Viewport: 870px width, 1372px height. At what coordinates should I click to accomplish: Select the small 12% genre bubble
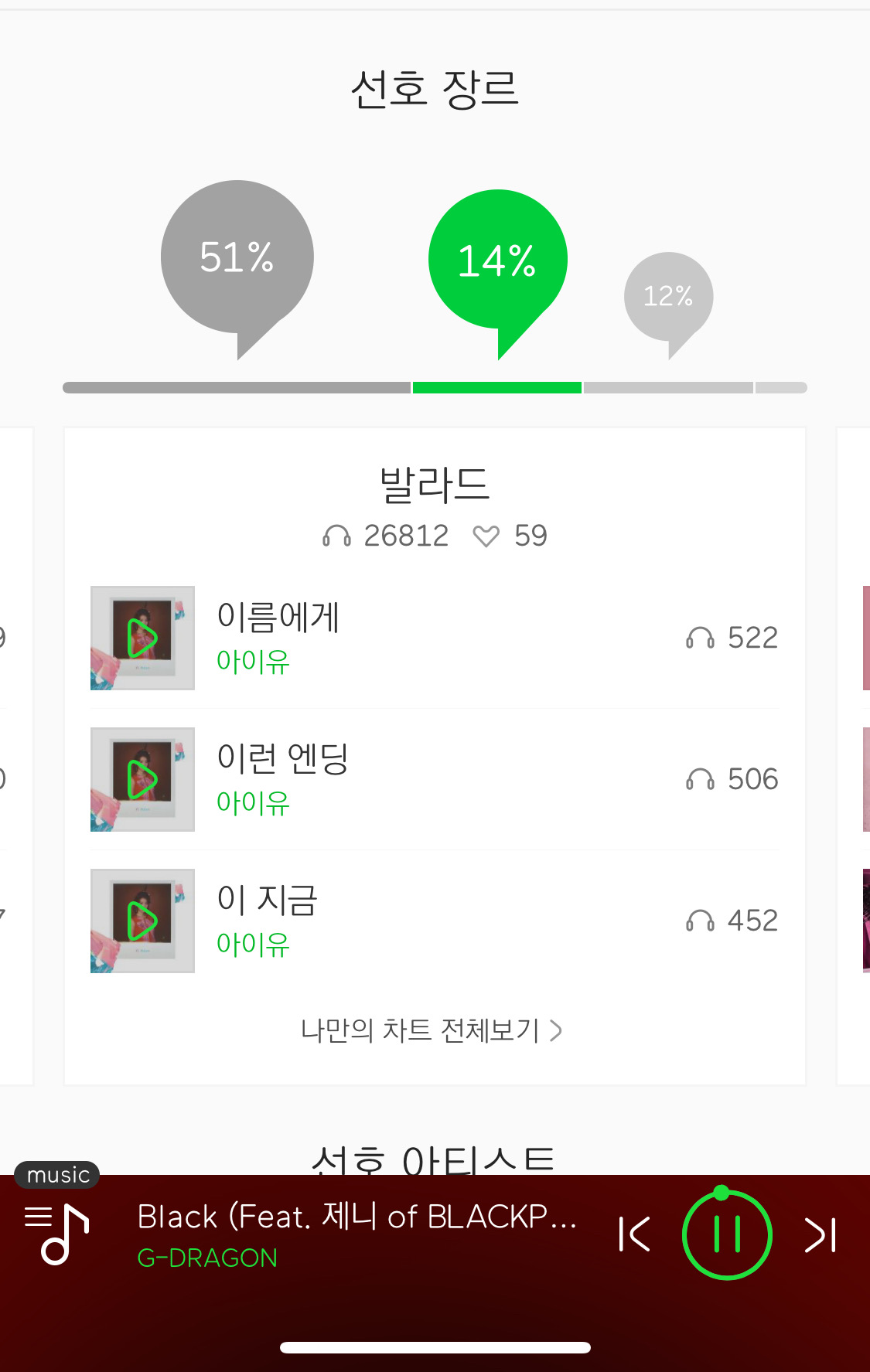pos(668,296)
